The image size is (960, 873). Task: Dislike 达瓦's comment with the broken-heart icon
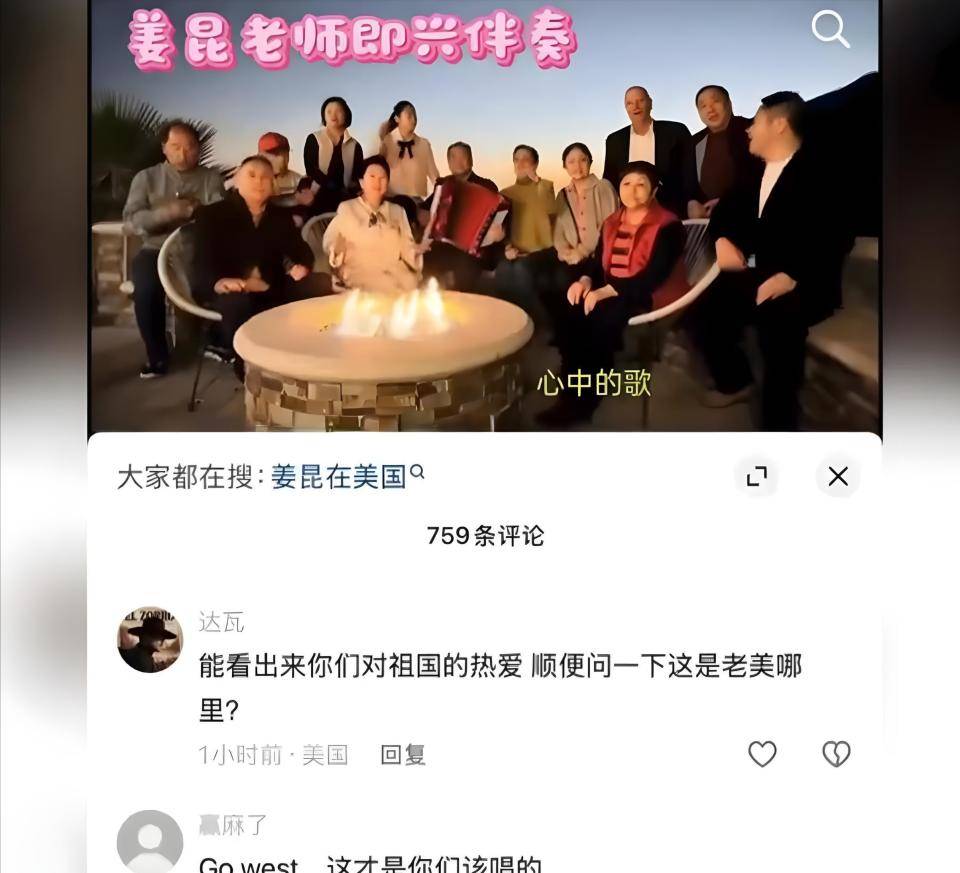pyautogui.click(x=836, y=754)
